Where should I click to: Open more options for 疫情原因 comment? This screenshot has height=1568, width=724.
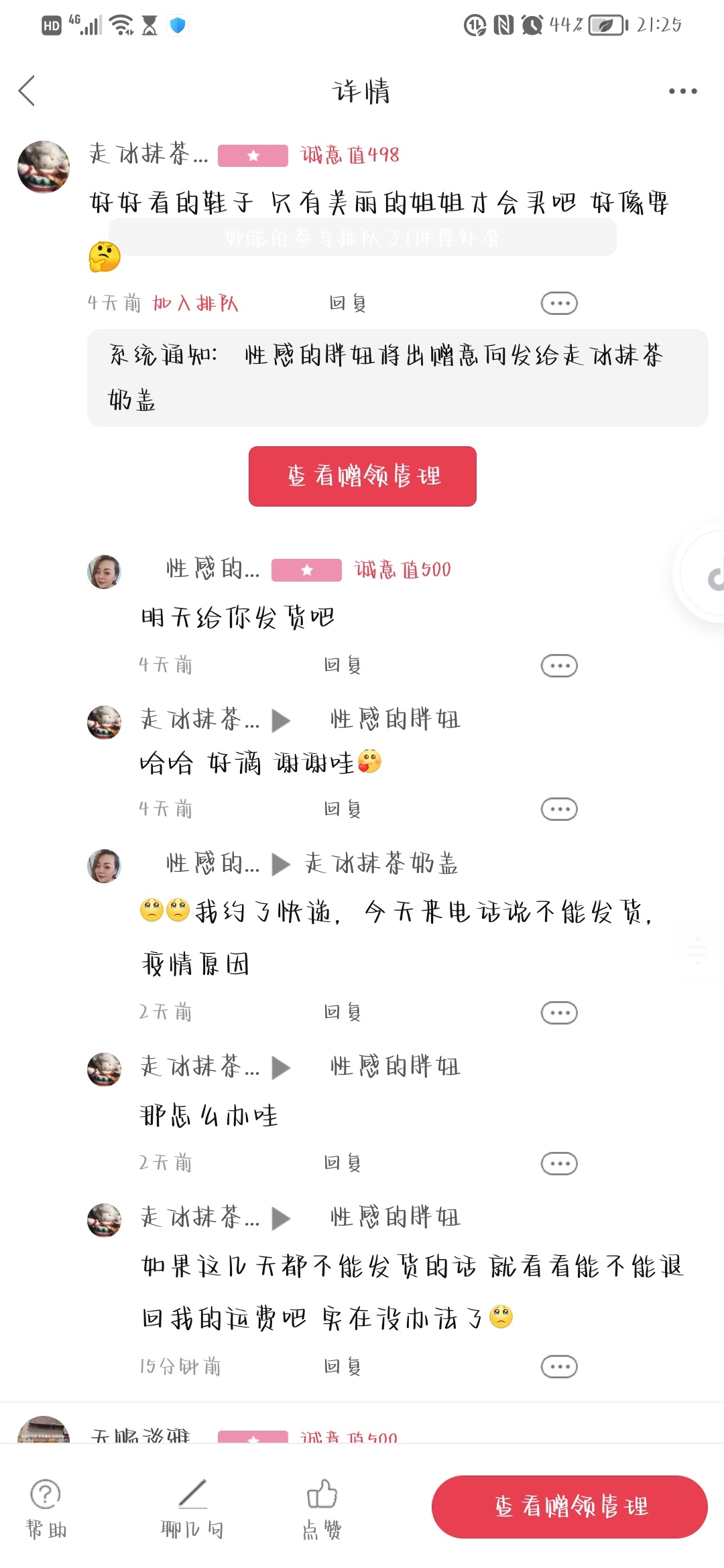coord(559,1012)
